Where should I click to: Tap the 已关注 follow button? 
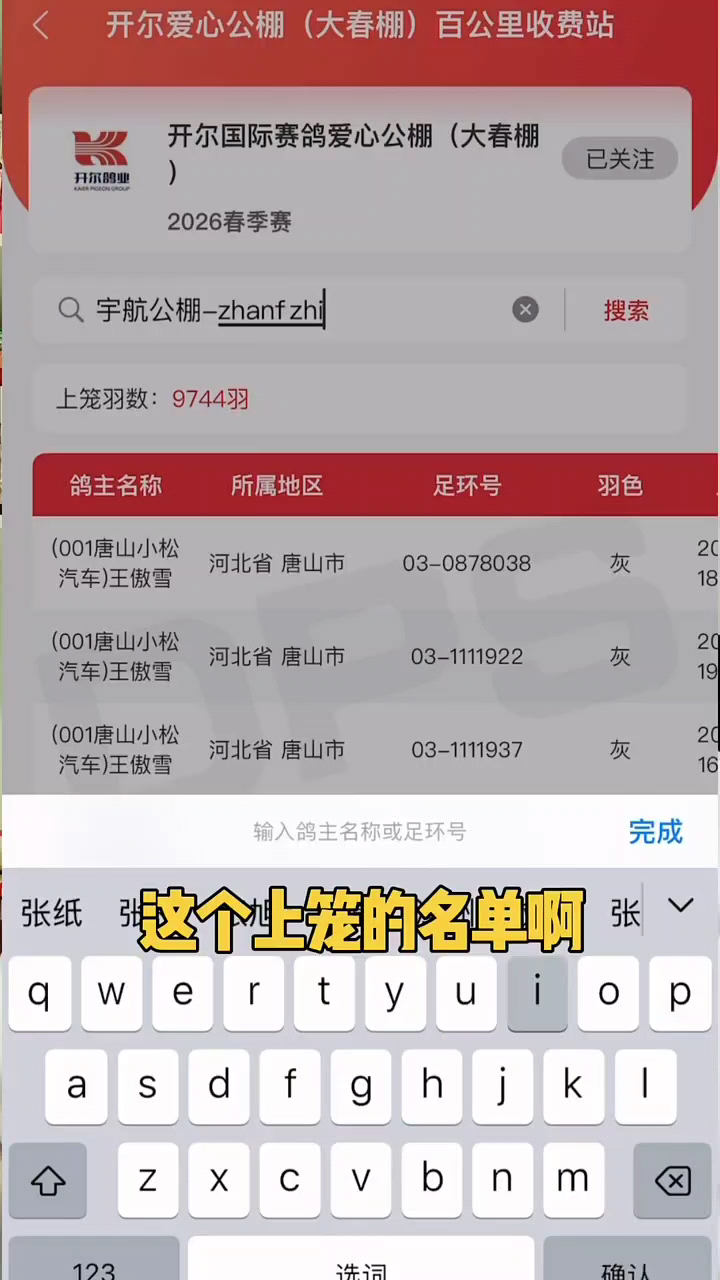pyautogui.click(x=619, y=159)
